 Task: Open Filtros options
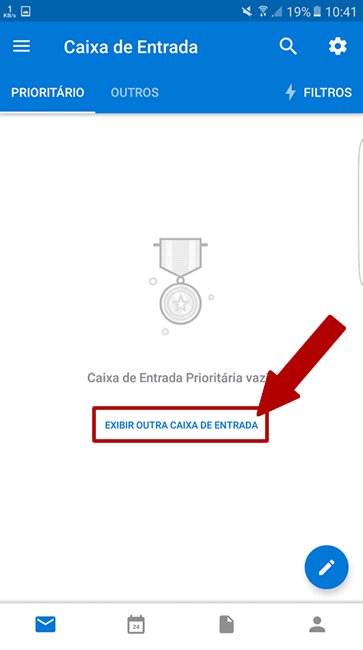coord(319,92)
